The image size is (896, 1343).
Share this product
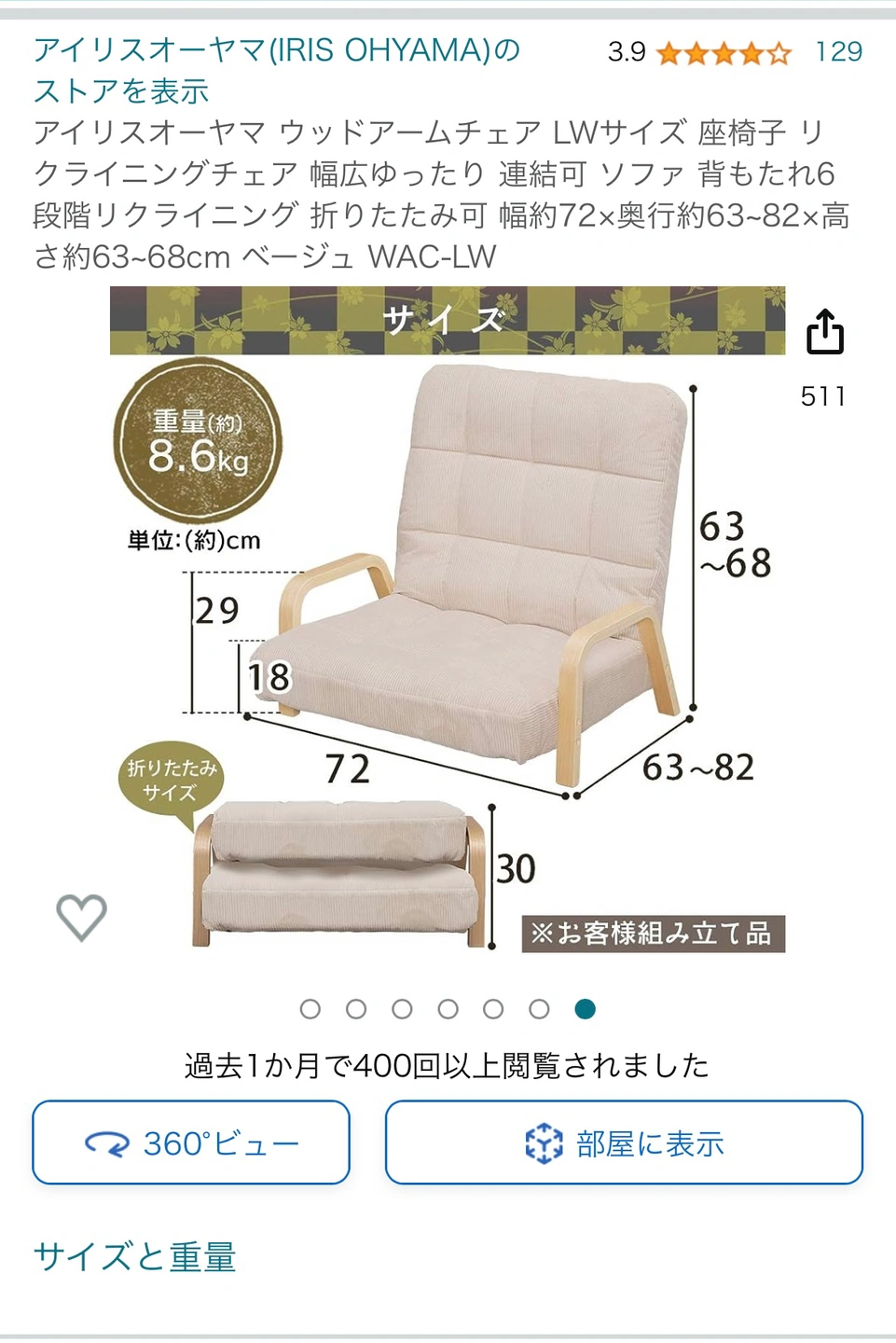[x=824, y=332]
